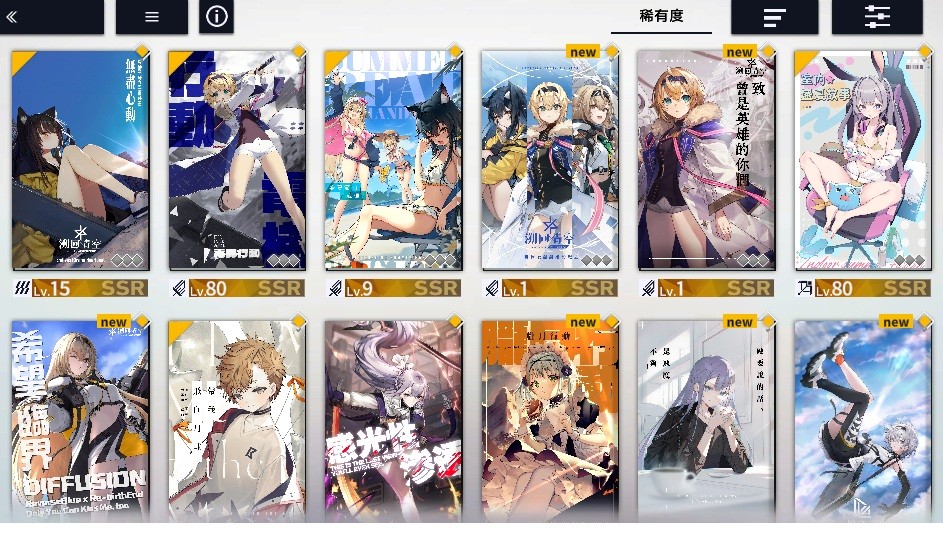943x535 pixels.
Task: Open the new card reading 致曾是英雄的你們
Action: [706, 160]
